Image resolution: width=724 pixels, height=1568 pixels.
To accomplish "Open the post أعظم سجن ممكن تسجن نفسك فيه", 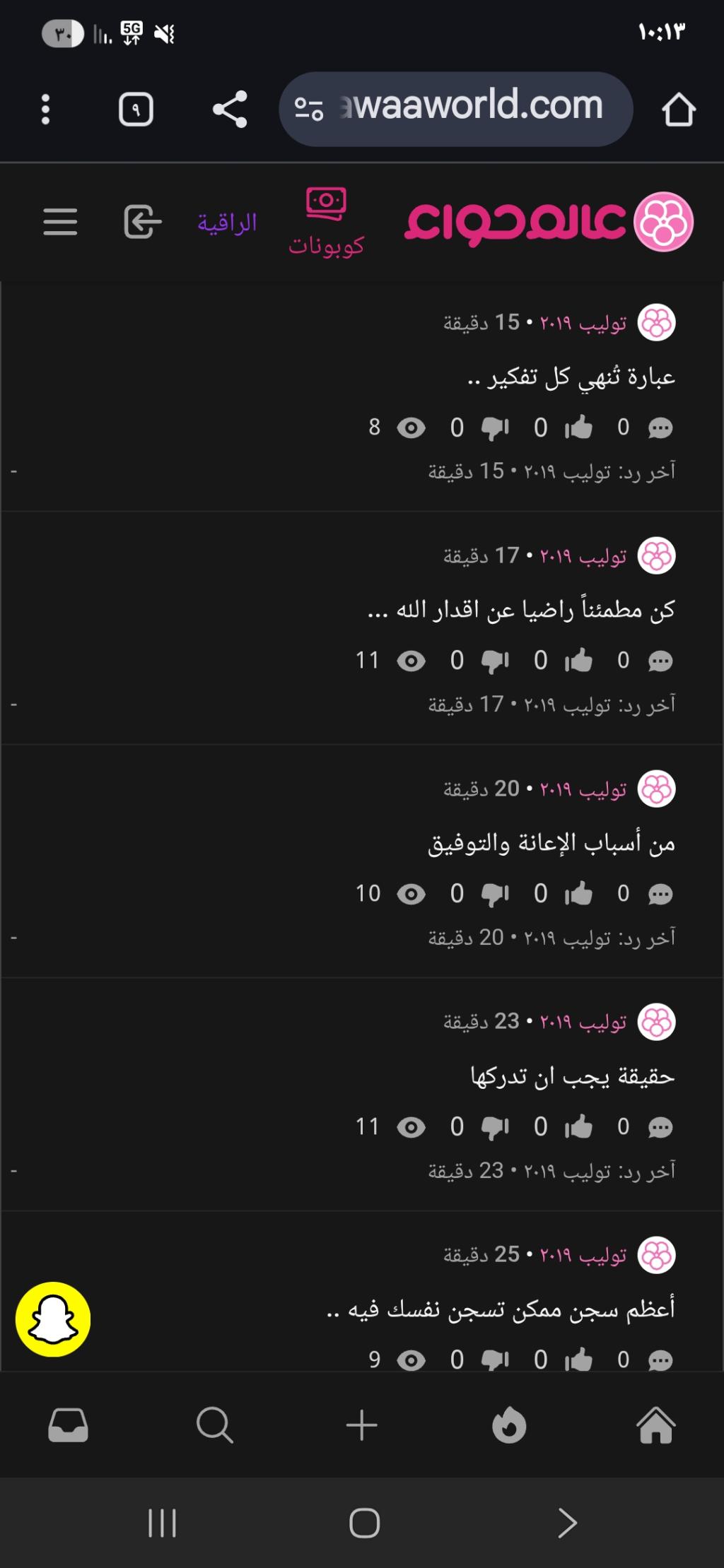I will (501, 1309).
